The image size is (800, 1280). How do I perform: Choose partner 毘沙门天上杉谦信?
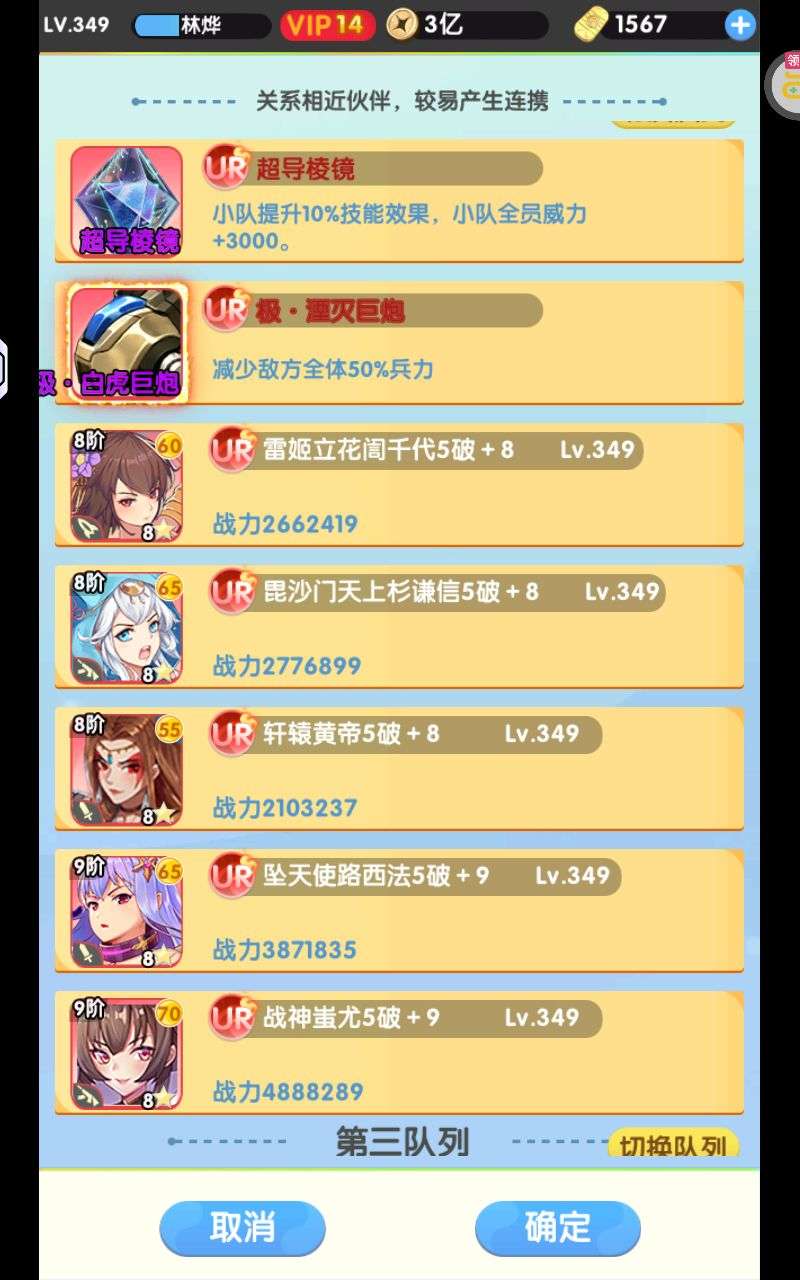coord(399,627)
